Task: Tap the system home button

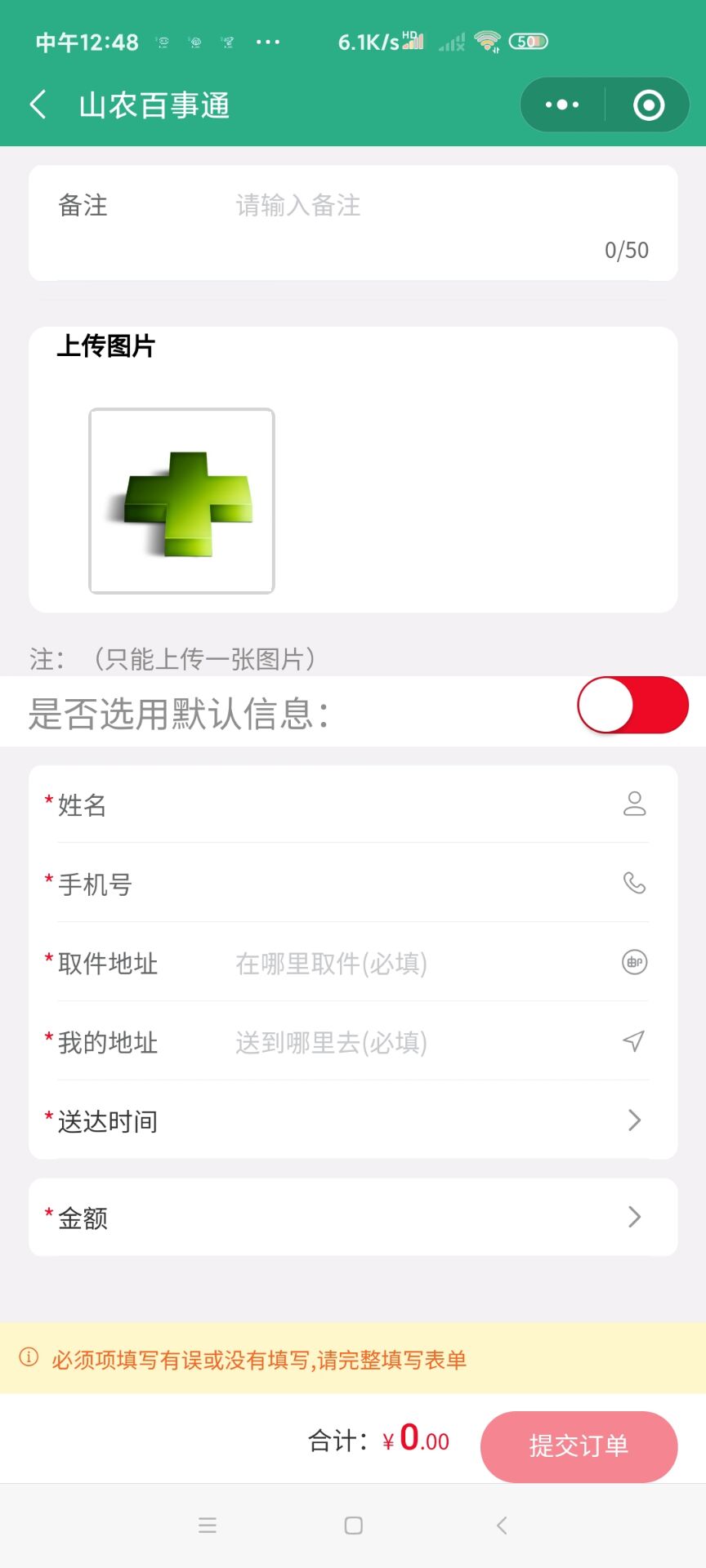Action: [353, 1526]
